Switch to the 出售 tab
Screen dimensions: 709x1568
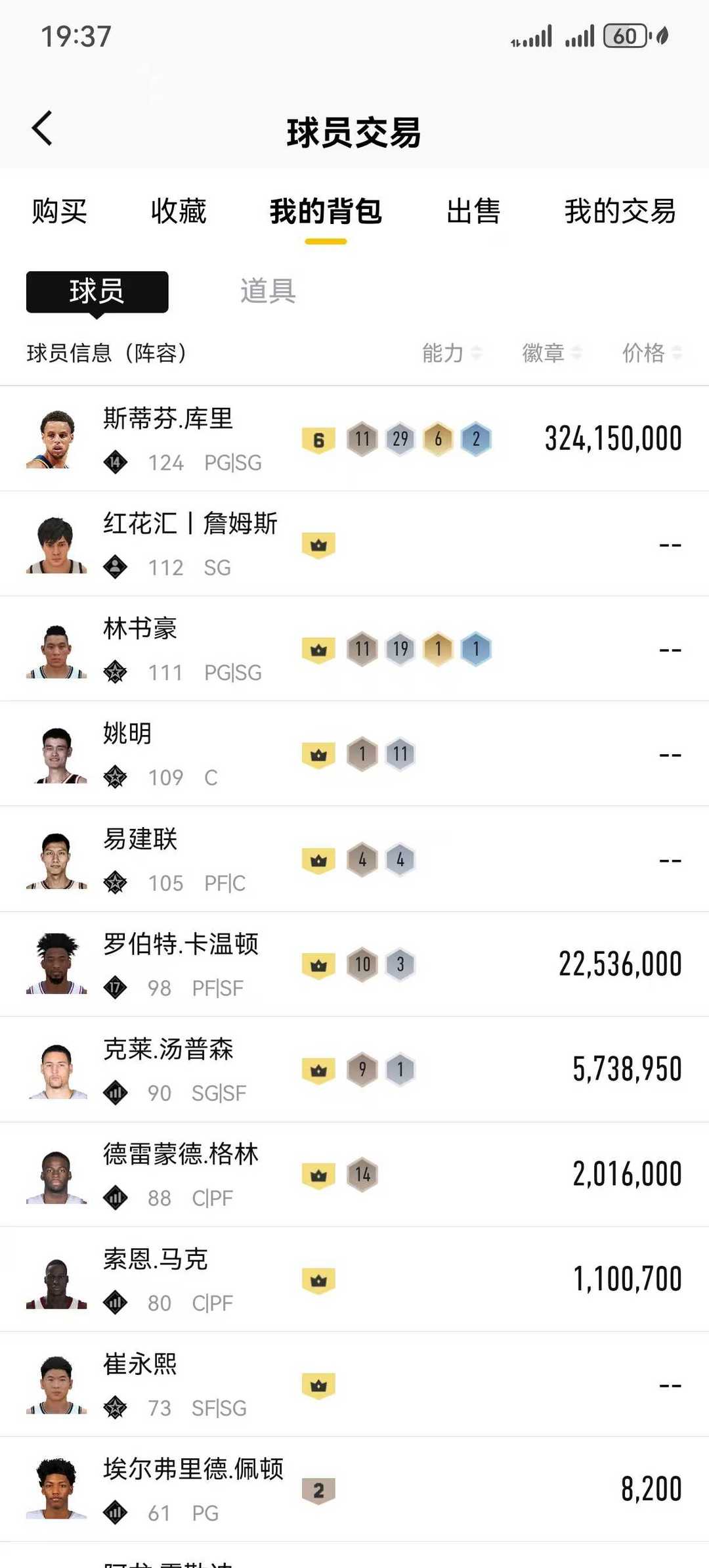click(x=474, y=212)
